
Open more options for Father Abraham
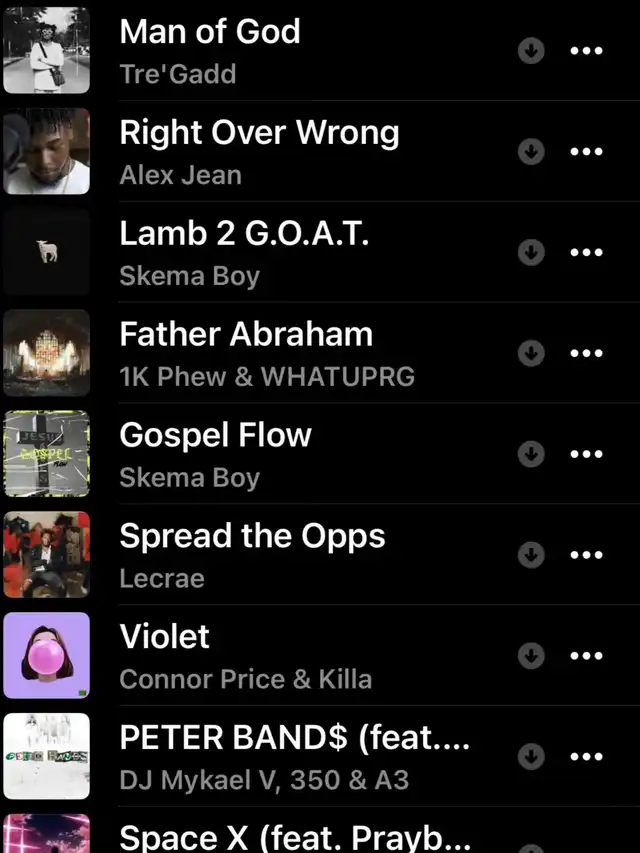pyautogui.click(x=586, y=353)
